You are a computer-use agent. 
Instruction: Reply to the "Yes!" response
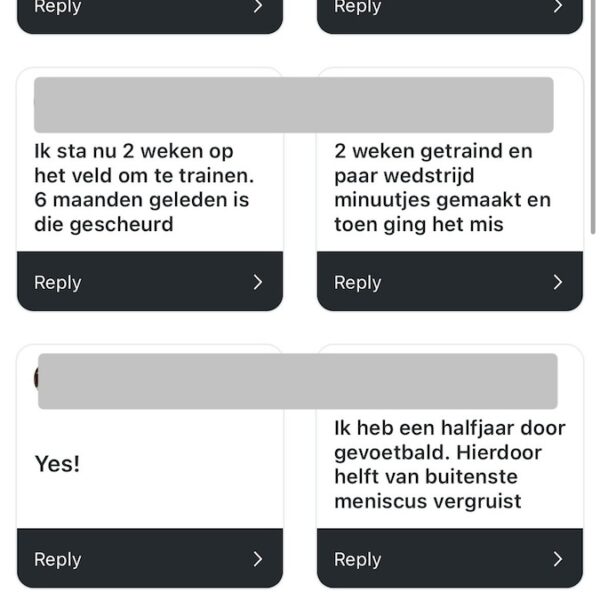click(149, 559)
